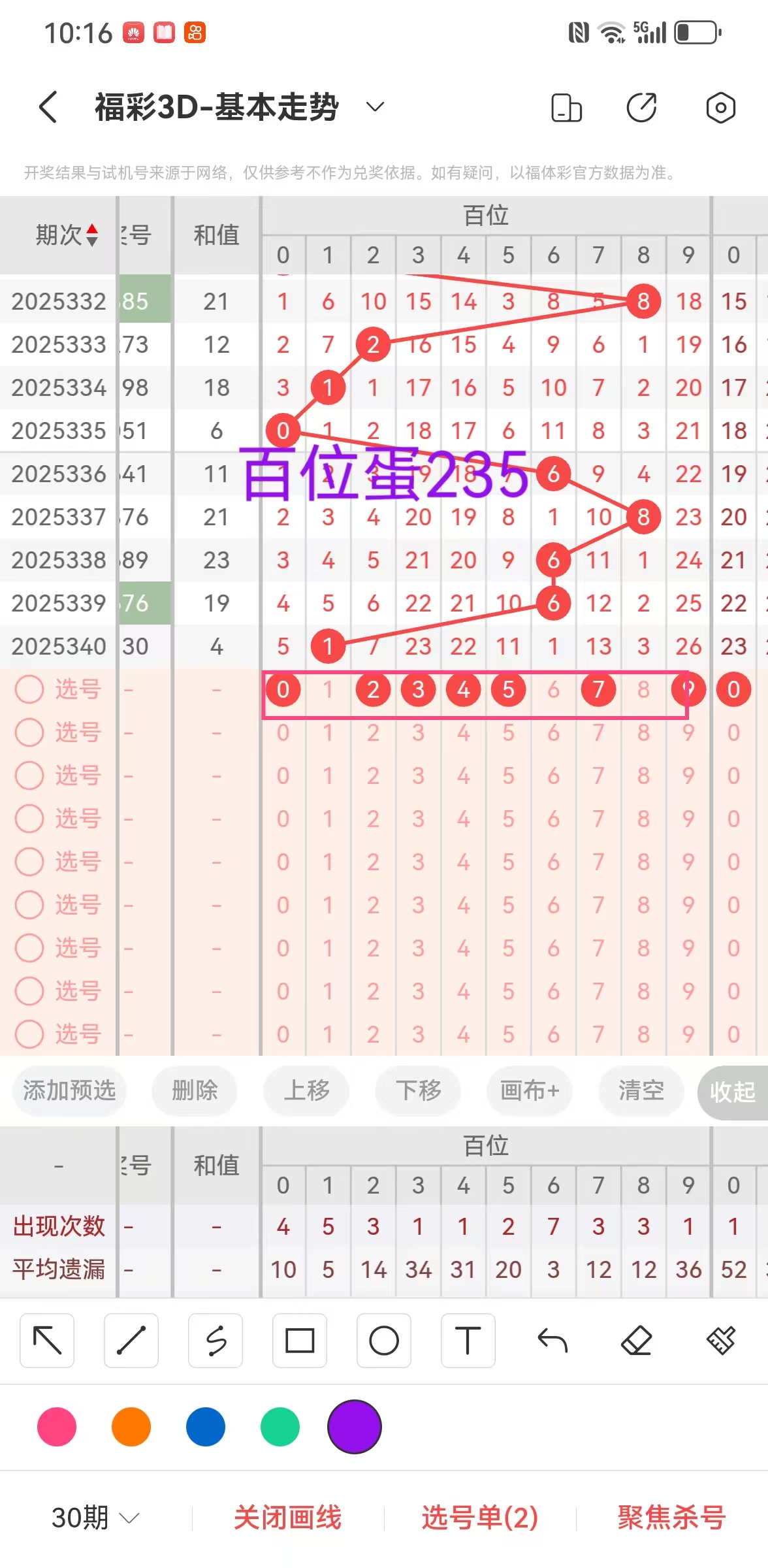Tap the share icon in the header
Viewport: 768px width, 1568px height.
pyautogui.click(x=641, y=108)
